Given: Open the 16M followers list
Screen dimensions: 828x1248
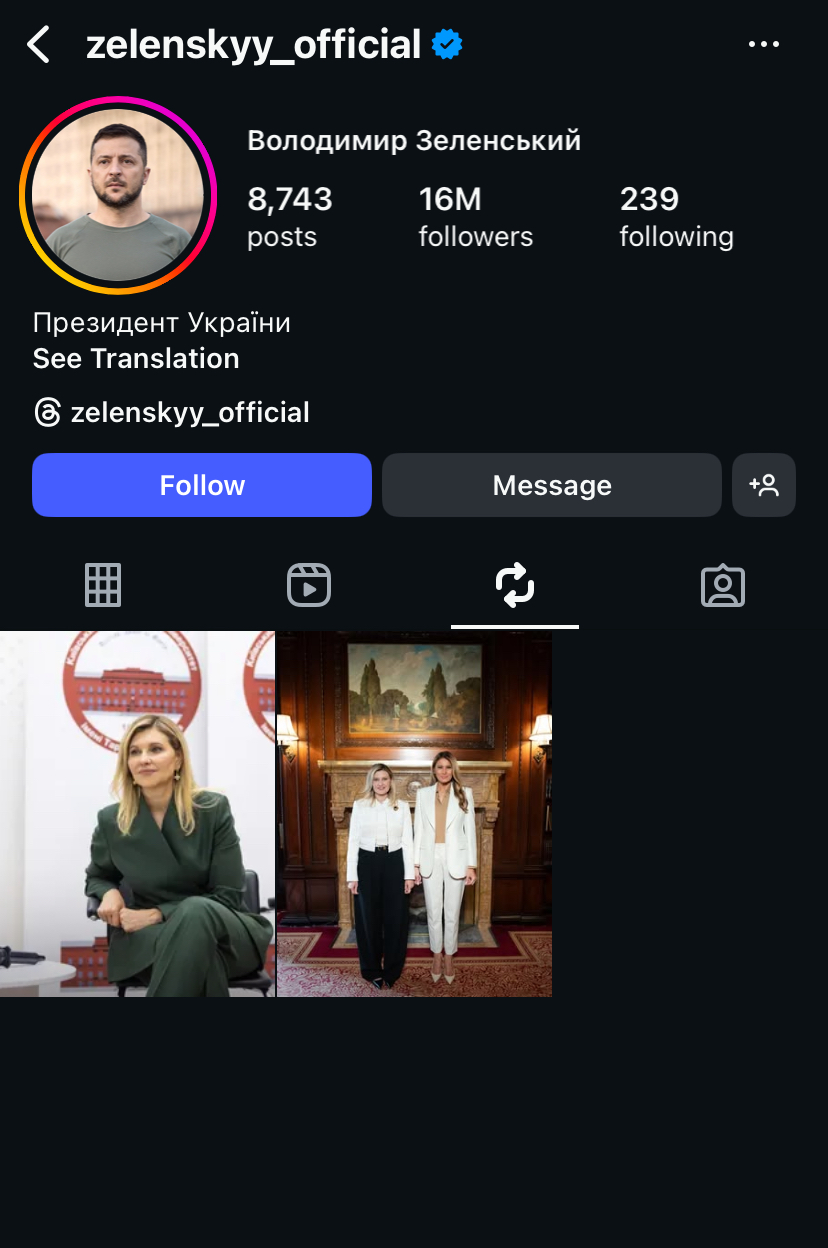Looking at the screenshot, I should 475,216.
